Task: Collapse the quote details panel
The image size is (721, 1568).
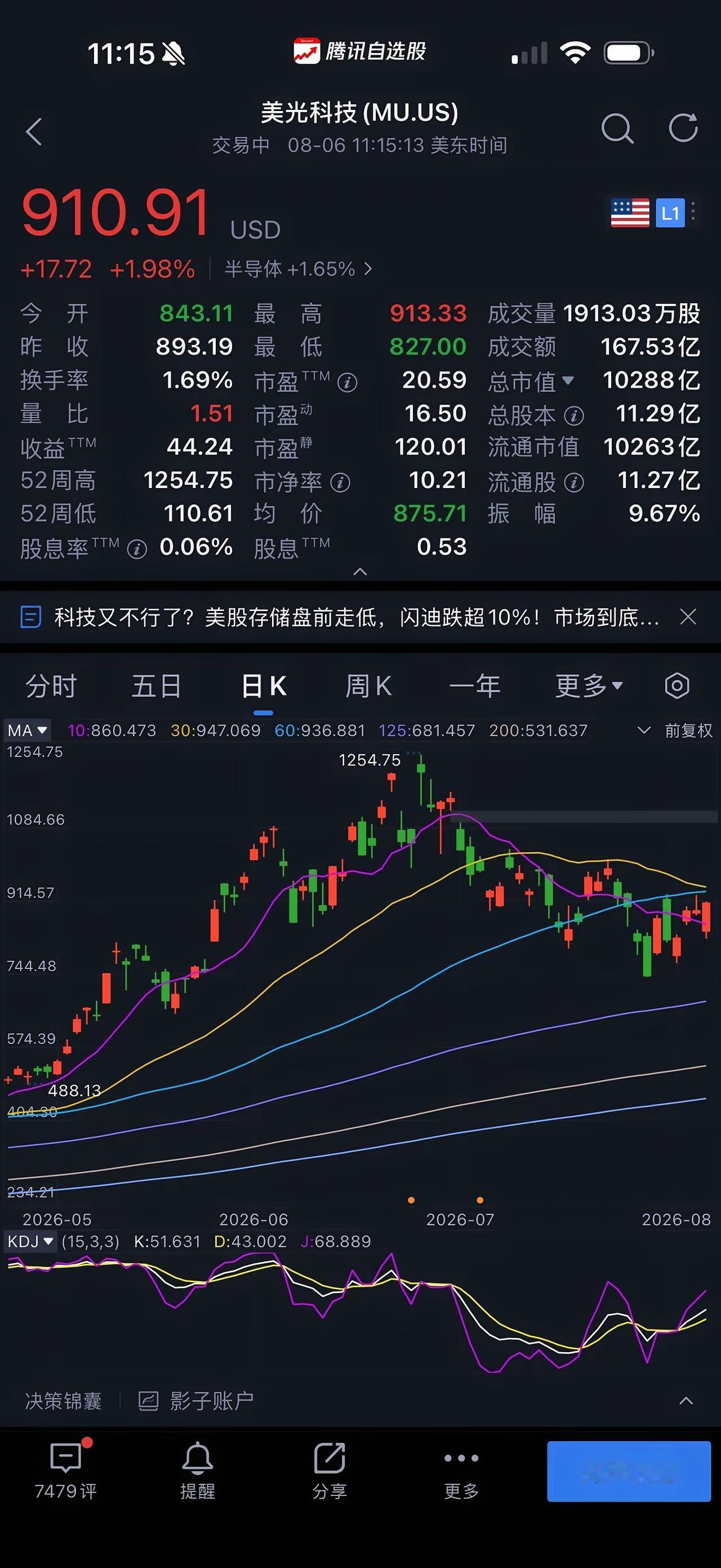Action: [x=360, y=571]
